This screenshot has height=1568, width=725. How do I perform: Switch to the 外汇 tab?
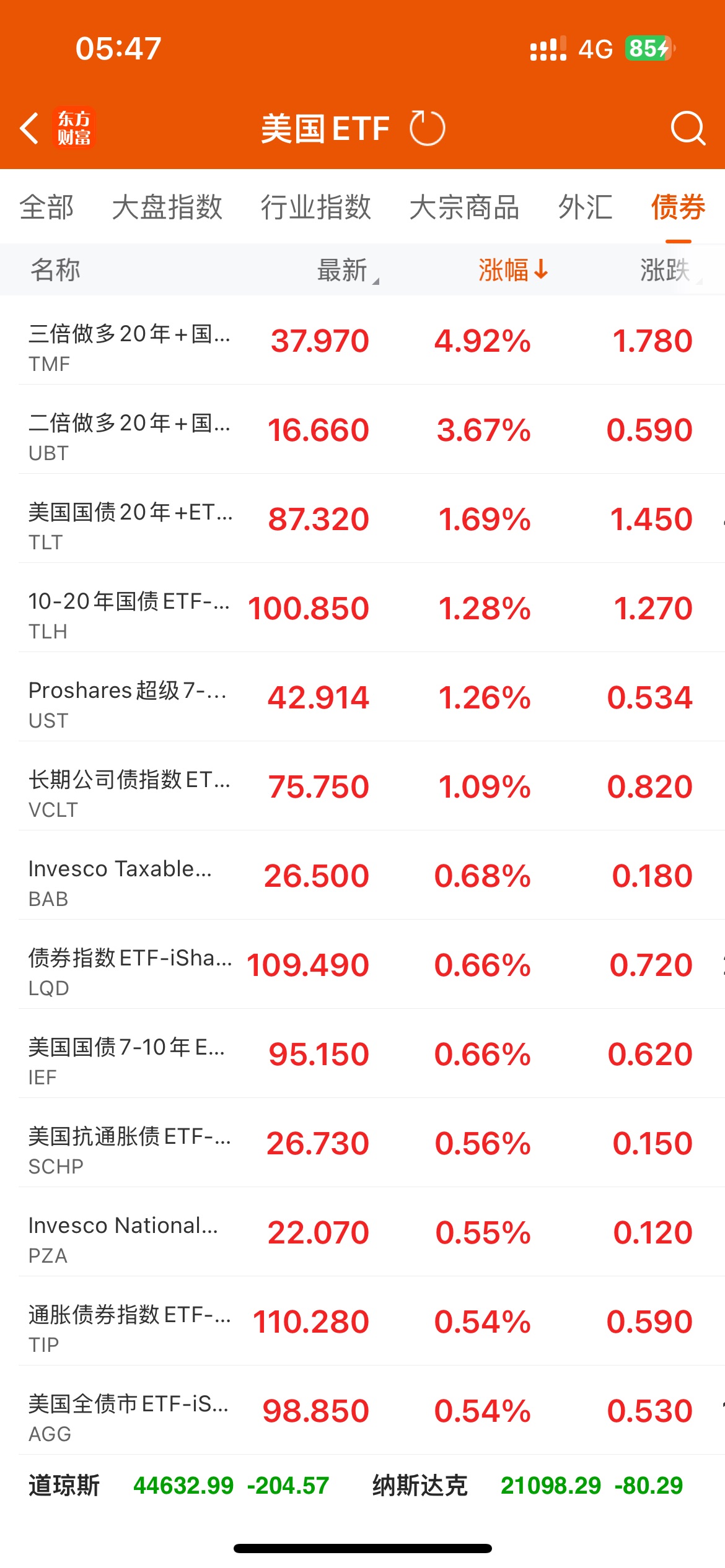click(586, 207)
